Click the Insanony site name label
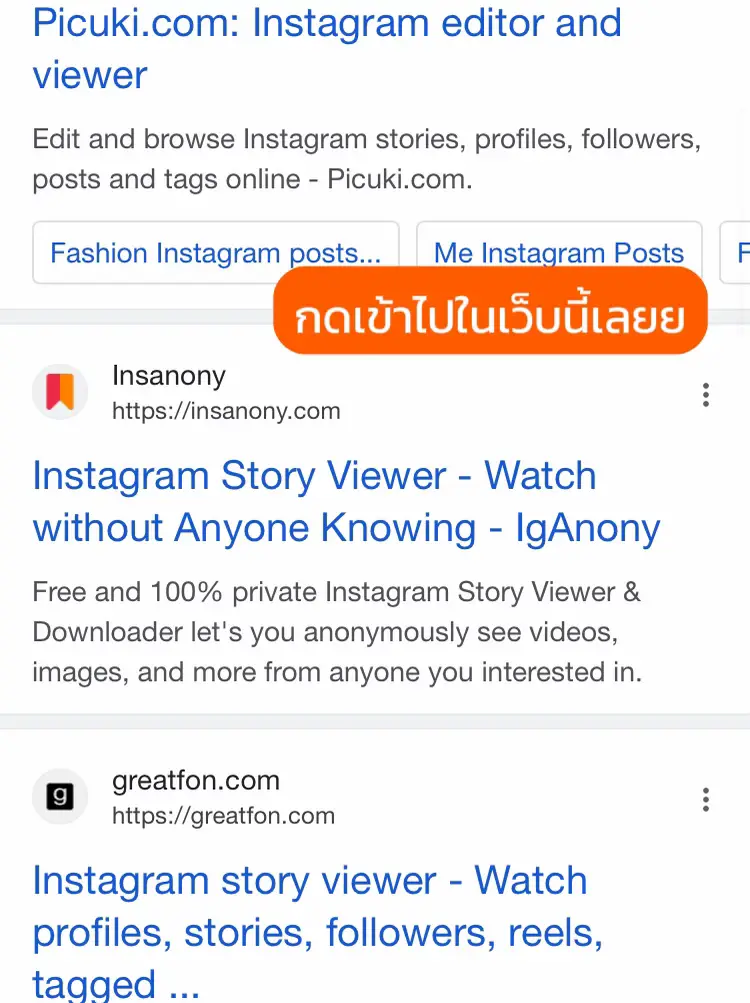This screenshot has height=1003, width=750. [168, 375]
